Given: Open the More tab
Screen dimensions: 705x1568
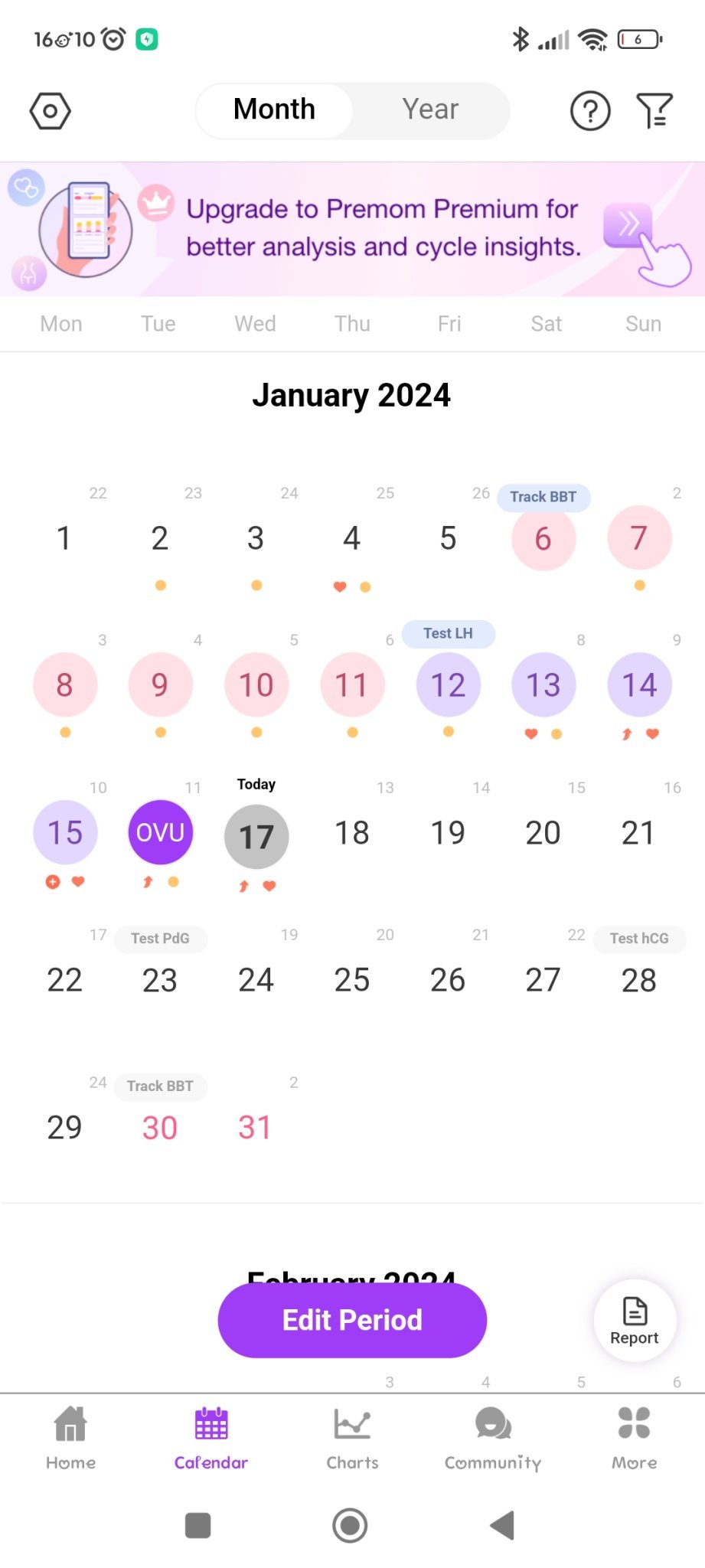Looking at the screenshot, I should pyautogui.click(x=635, y=1438).
